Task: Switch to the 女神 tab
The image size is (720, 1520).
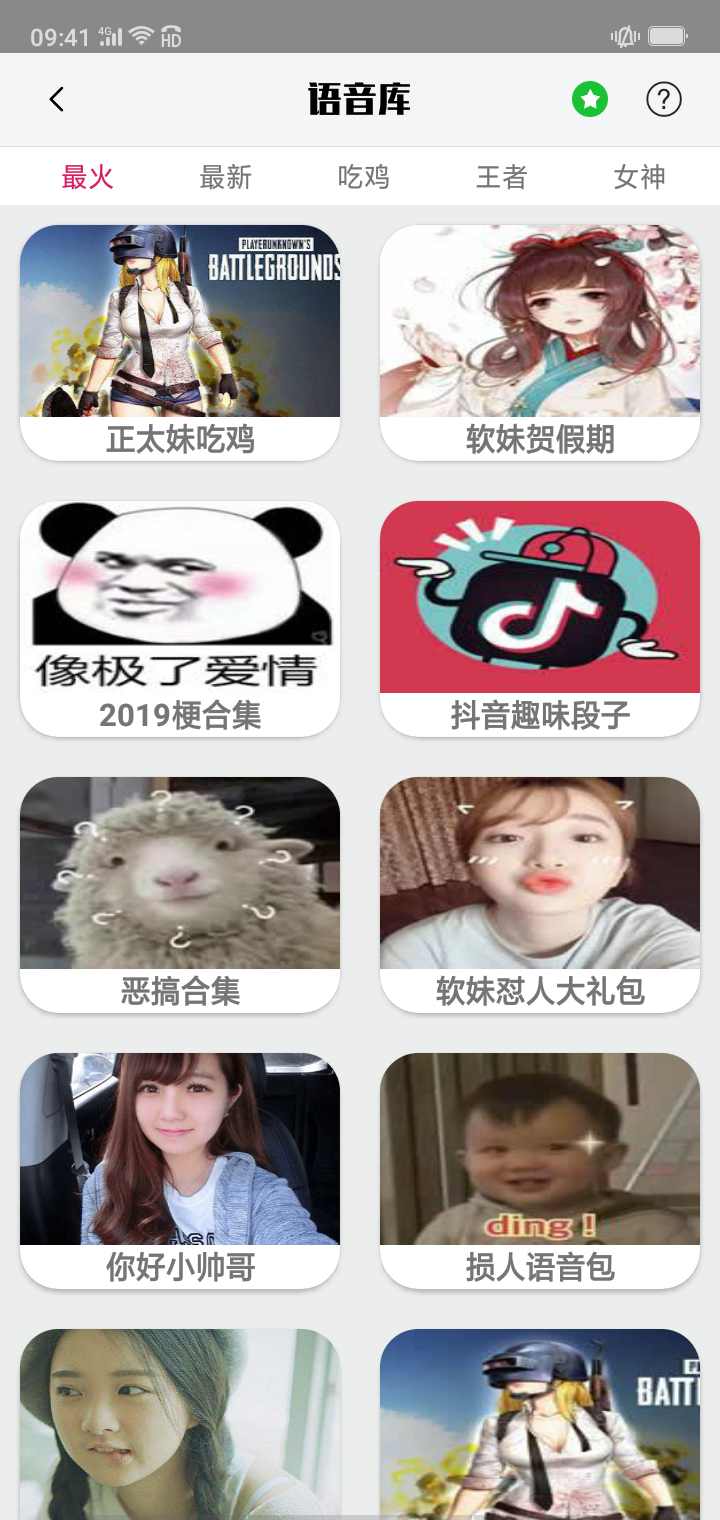Action: point(639,178)
